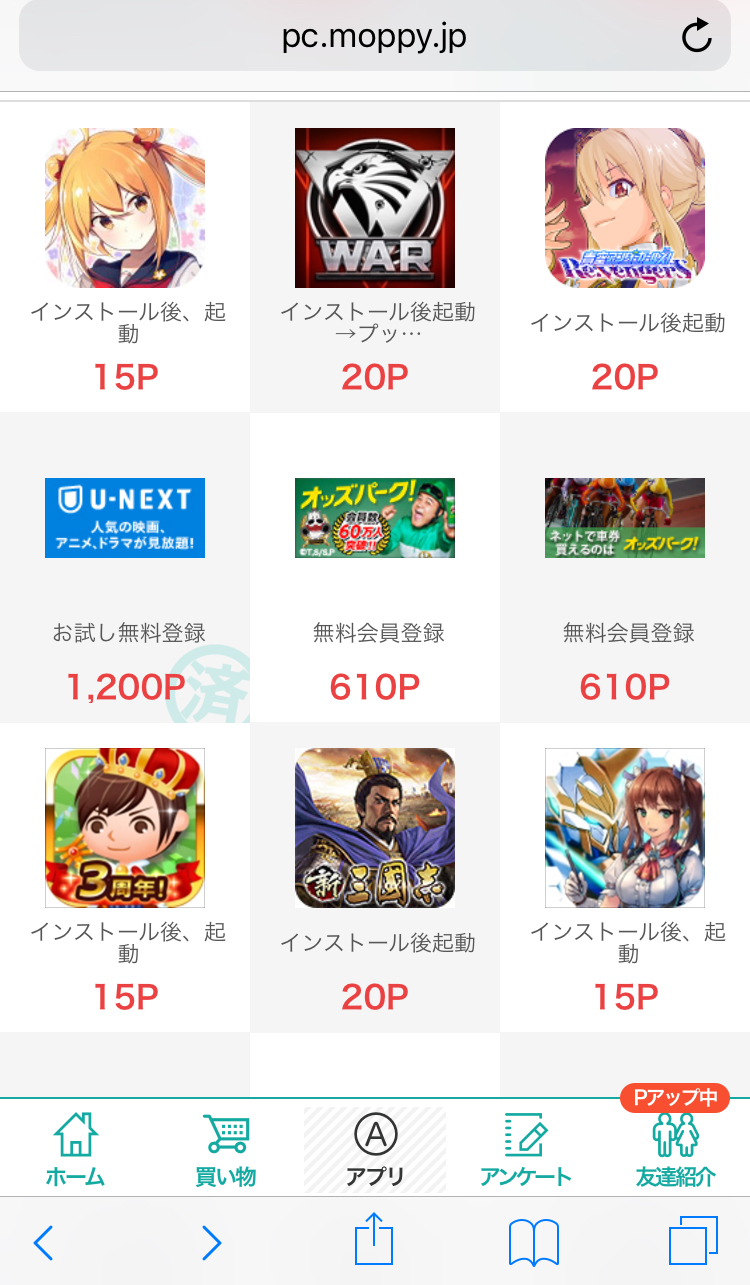This screenshot has height=1285, width=750.
Task: Select the orange twin-tail girl app offer
Action: [125, 256]
